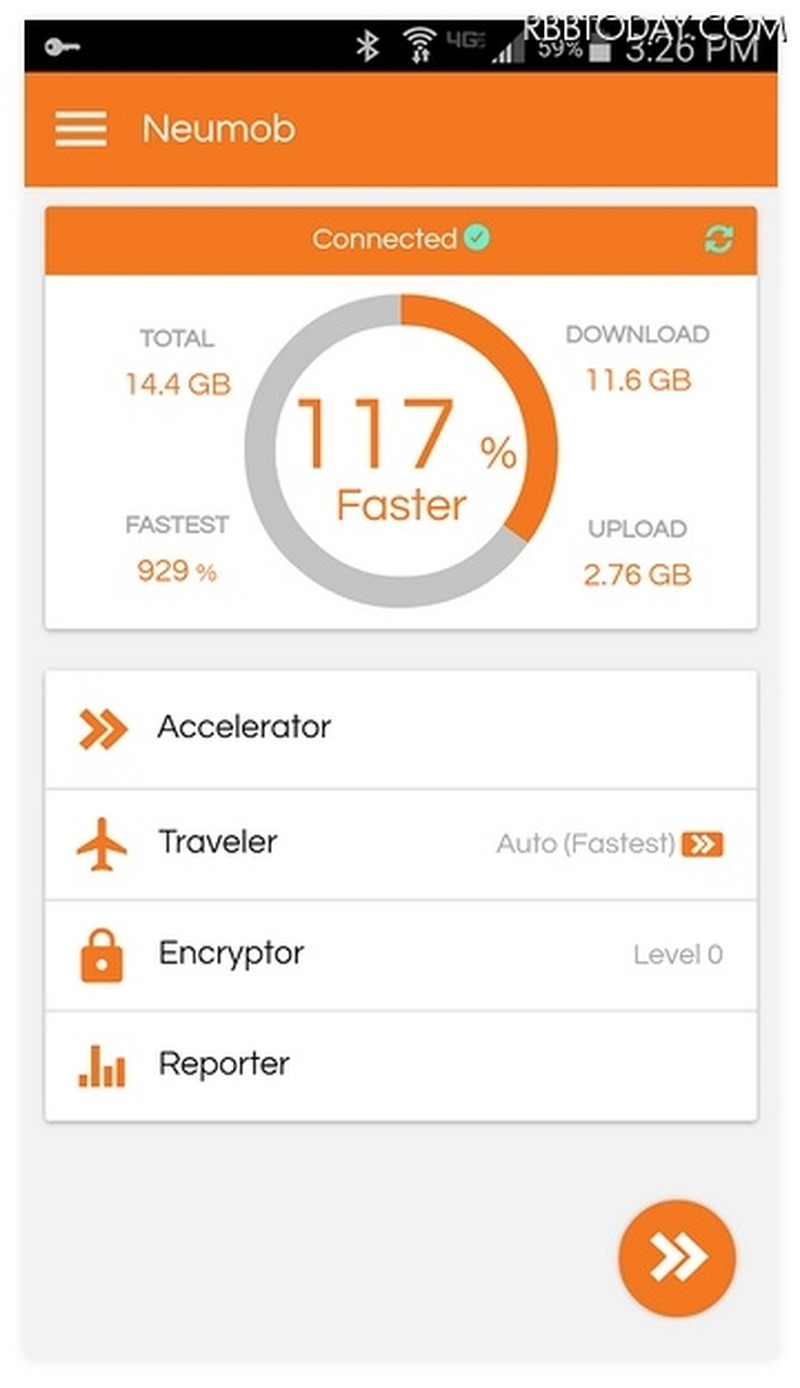Screen dimensions: 800x1388
Task: Open the hamburger drawer menu
Action: [x=81, y=129]
